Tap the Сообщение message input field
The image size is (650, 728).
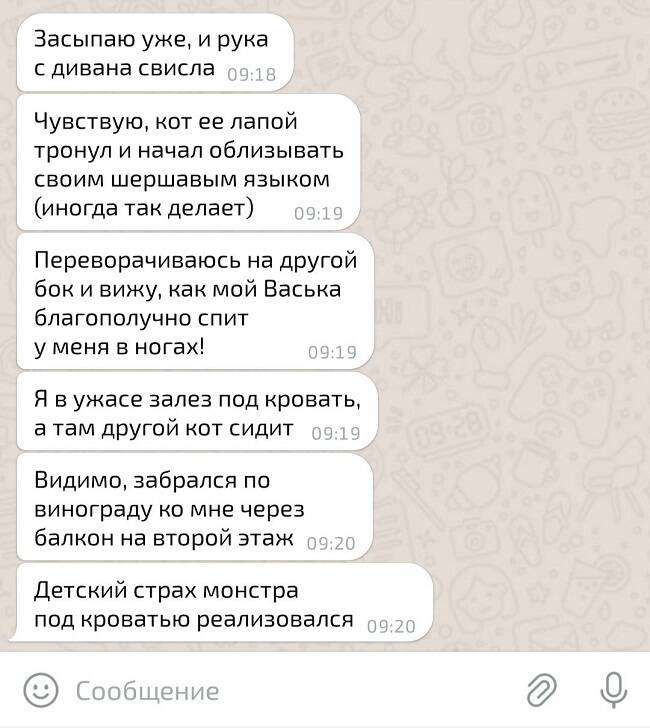click(280, 690)
